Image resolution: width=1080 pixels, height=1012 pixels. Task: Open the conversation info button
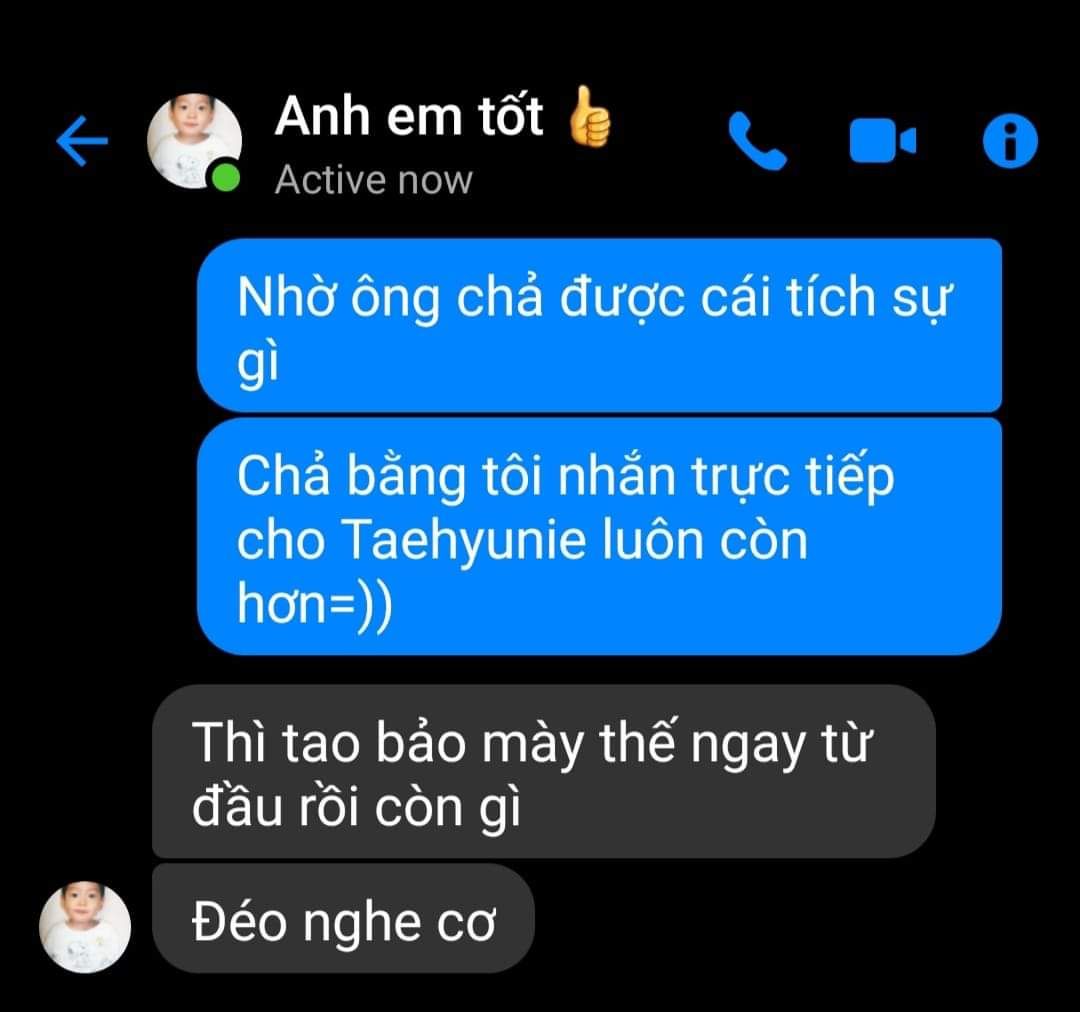(1010, 141)
